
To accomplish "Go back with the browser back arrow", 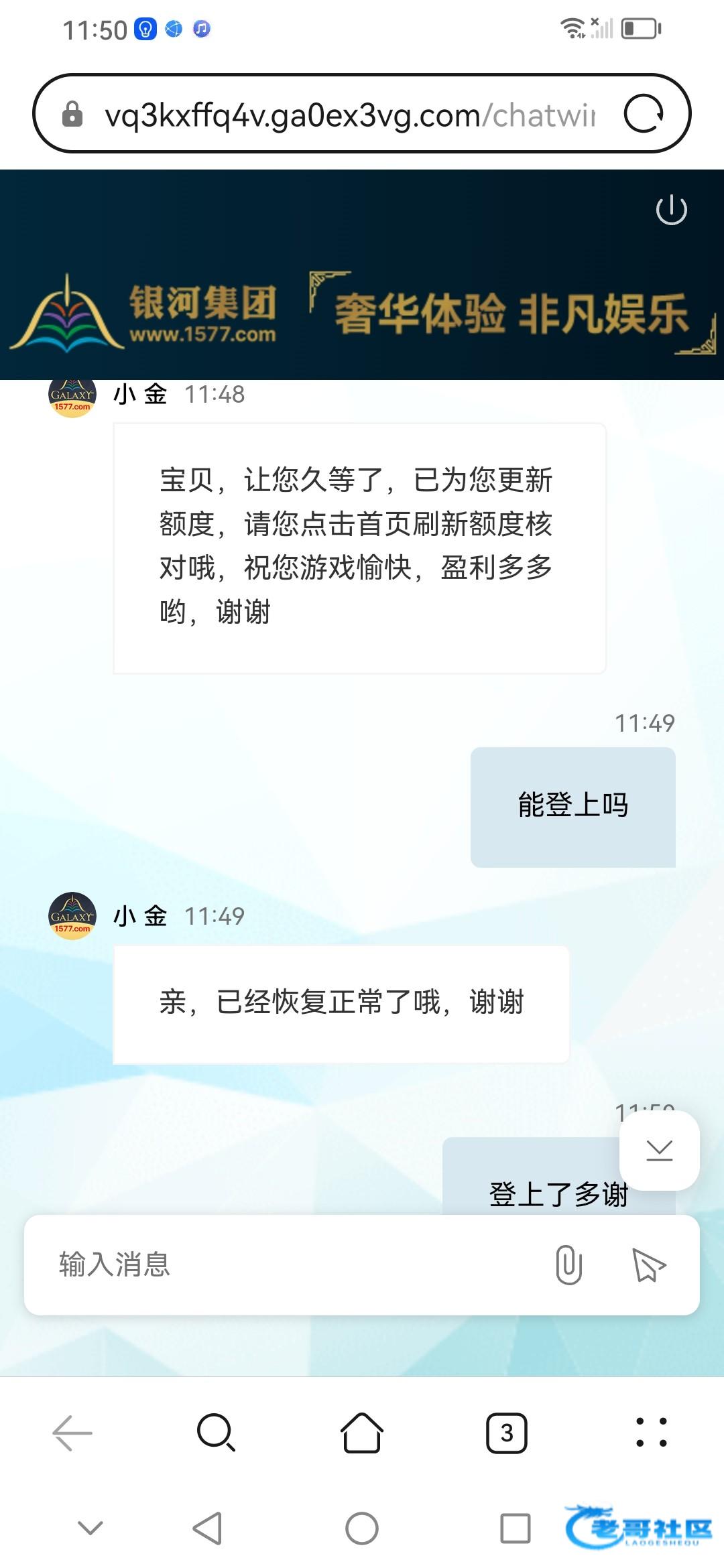I will coord(72,1433).
